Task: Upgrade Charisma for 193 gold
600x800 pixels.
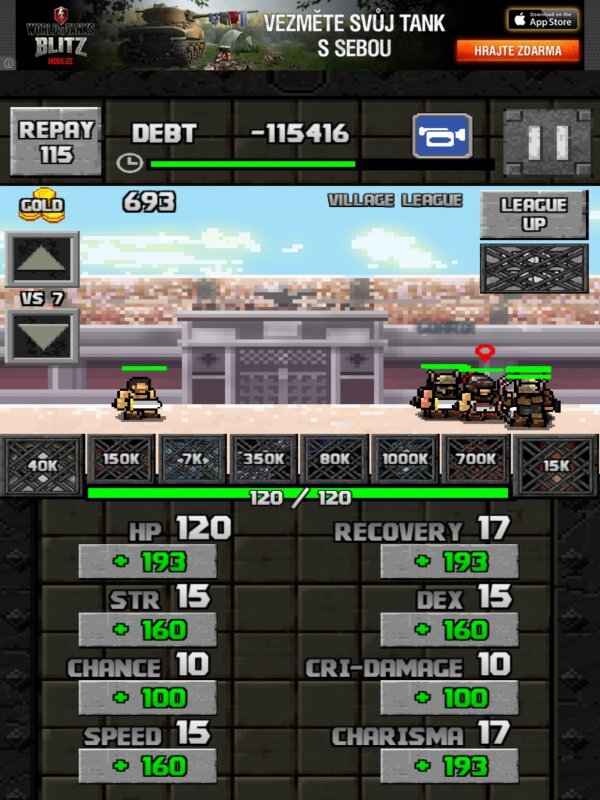Action: (x=449, y=766)
